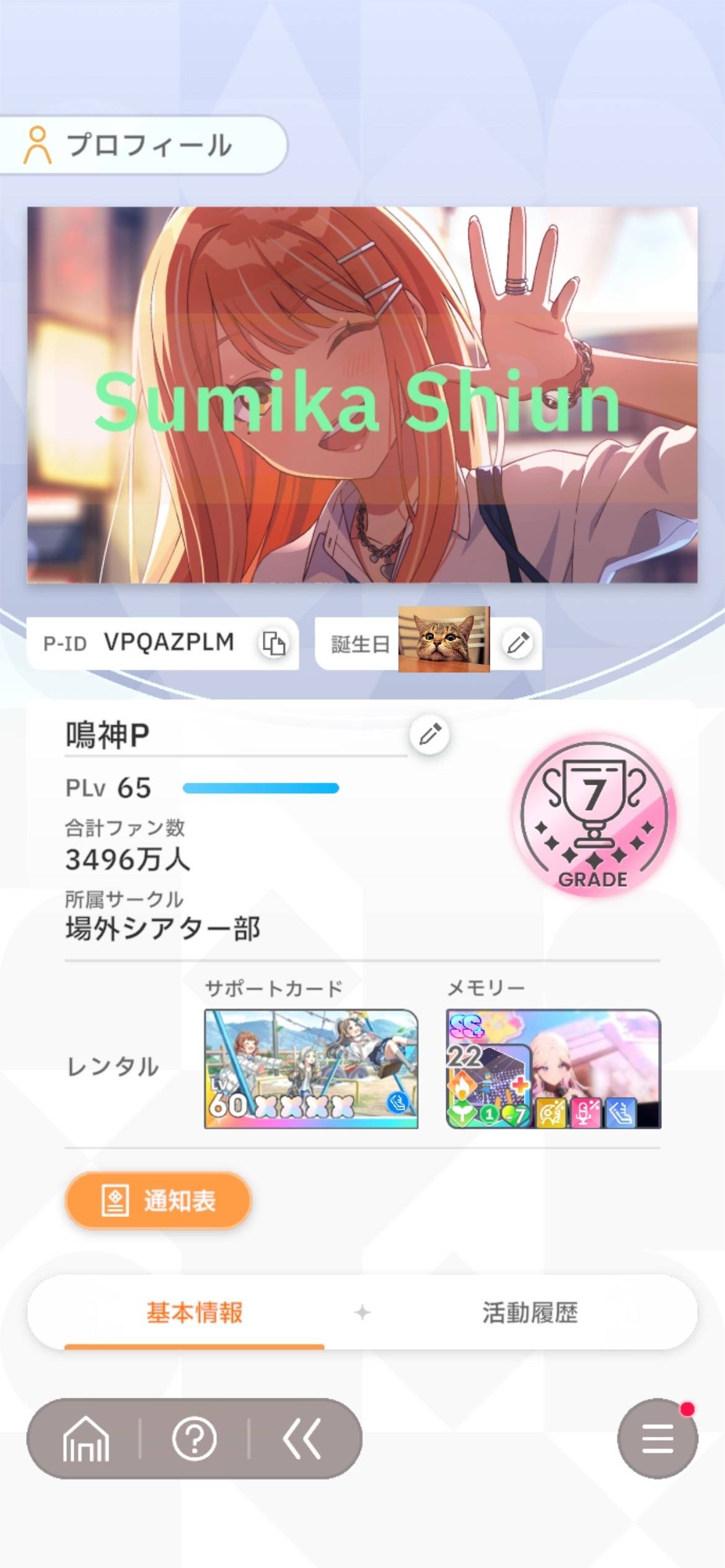The height and width of the screenshot is (1568, 725).
Task: Open the 通知表 report card
Action: 159,1200
